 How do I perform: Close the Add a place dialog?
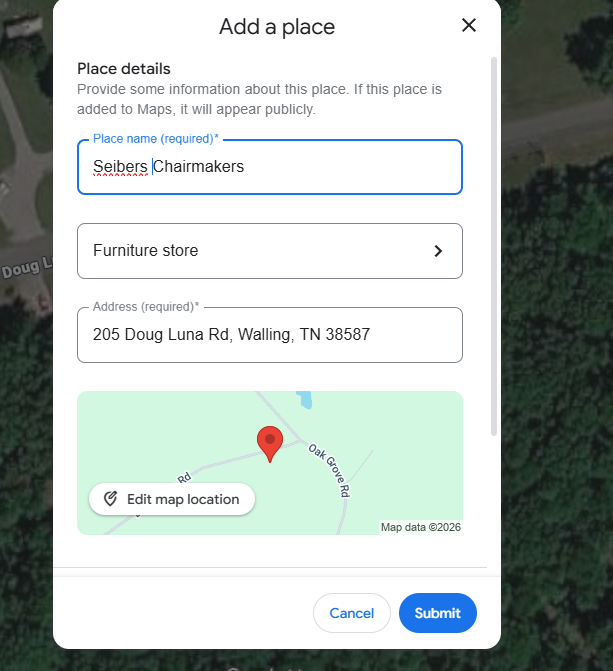click(x=469, y=25)
